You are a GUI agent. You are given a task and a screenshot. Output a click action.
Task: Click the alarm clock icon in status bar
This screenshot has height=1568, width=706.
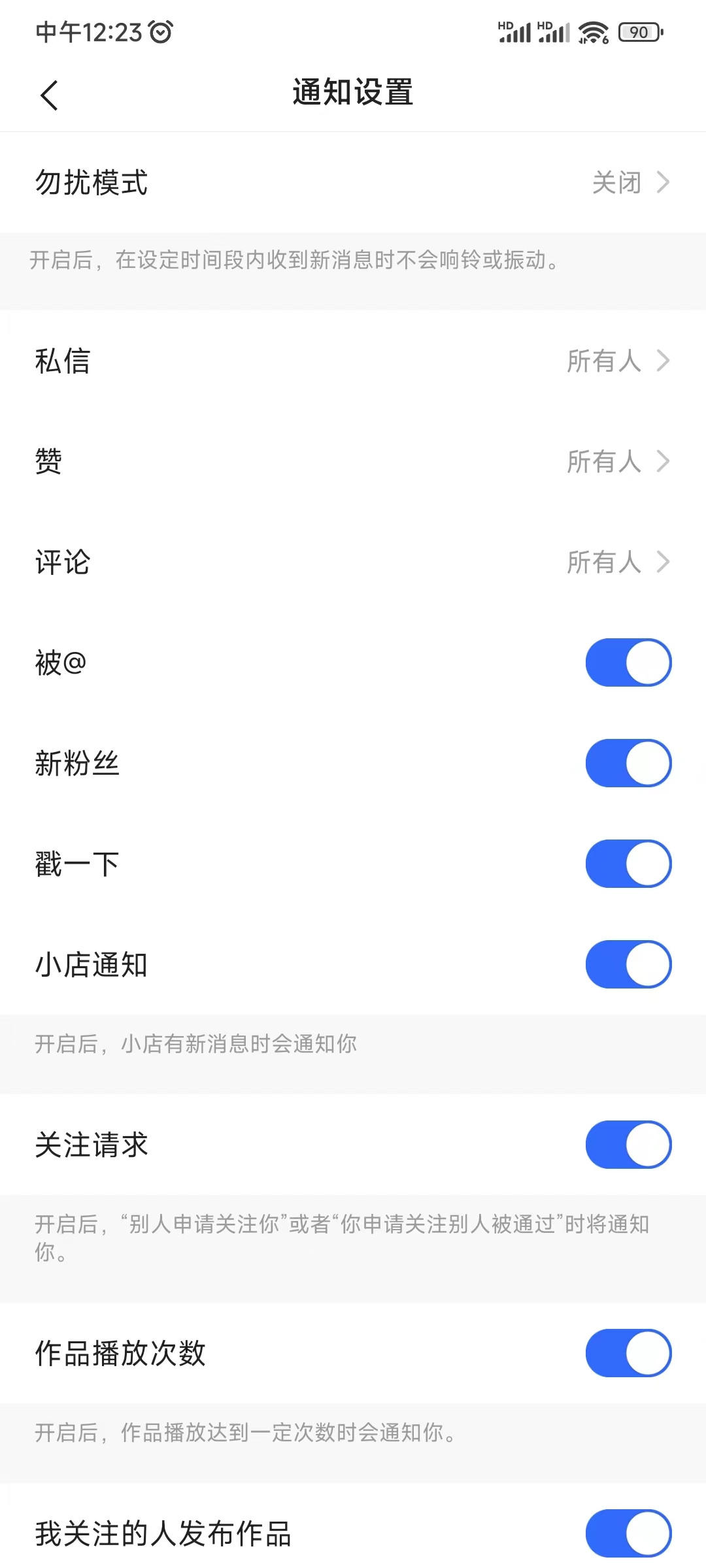160,31
